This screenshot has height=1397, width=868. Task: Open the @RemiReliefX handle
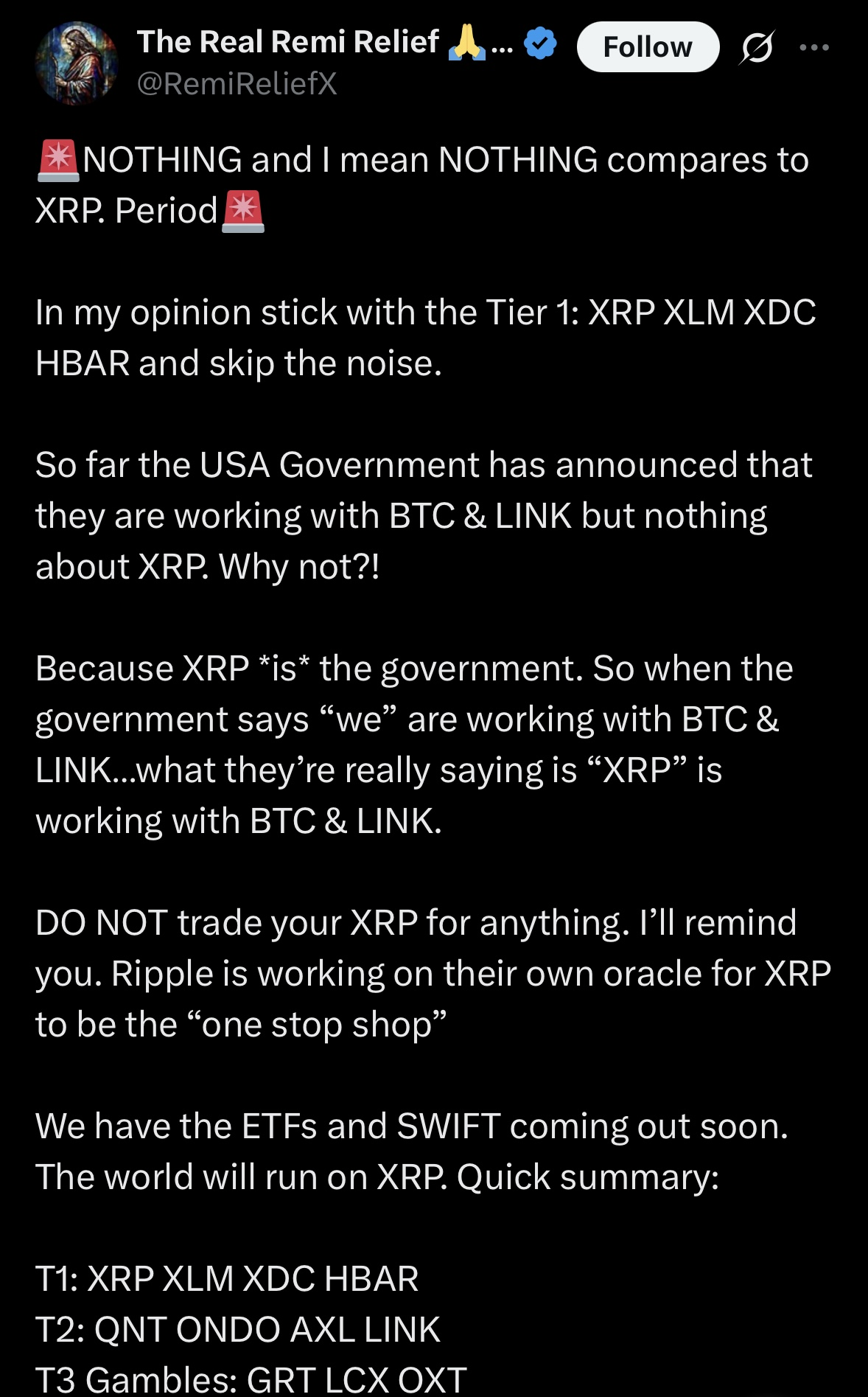(237, 84)
